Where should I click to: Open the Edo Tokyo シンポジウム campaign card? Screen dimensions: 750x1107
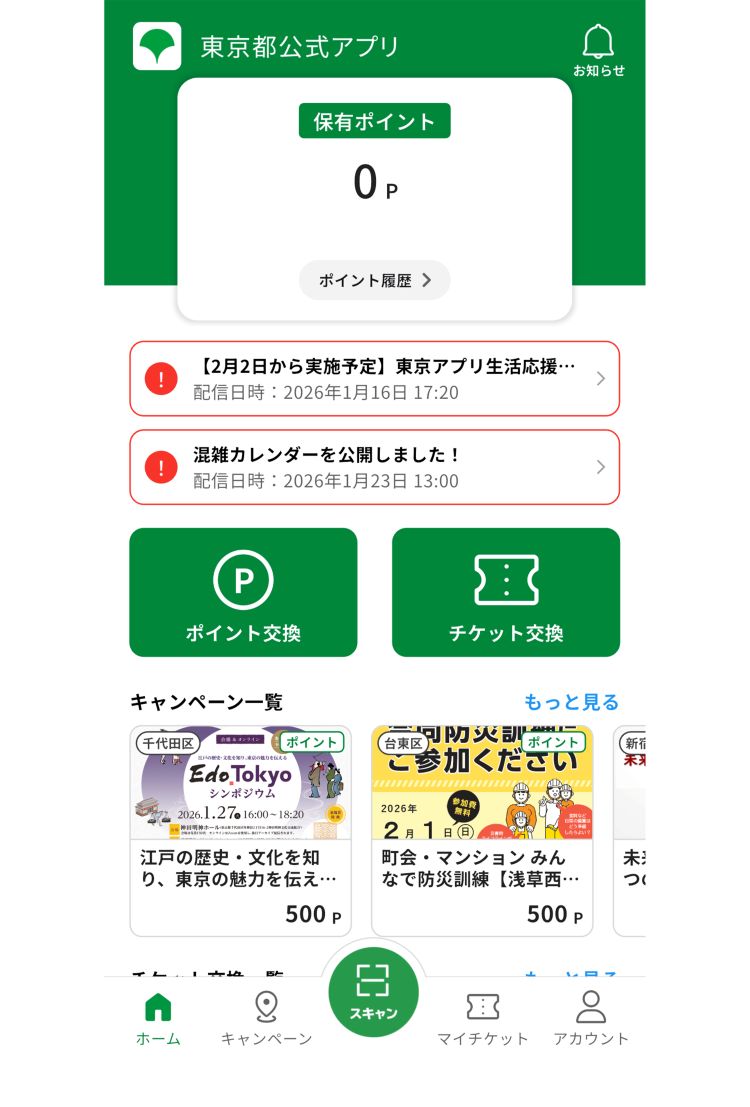tap(241, 830)
